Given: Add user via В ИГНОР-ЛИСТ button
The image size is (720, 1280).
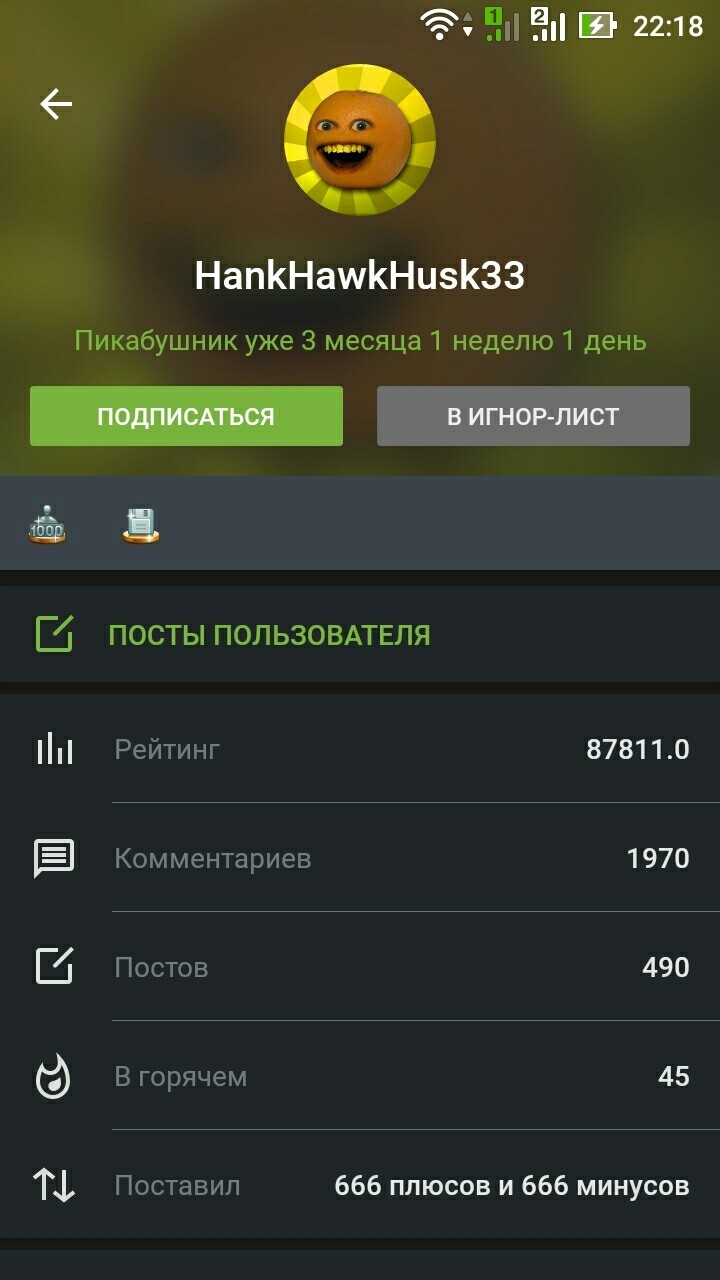Looking at the screenshot, I should coord(533,416).
